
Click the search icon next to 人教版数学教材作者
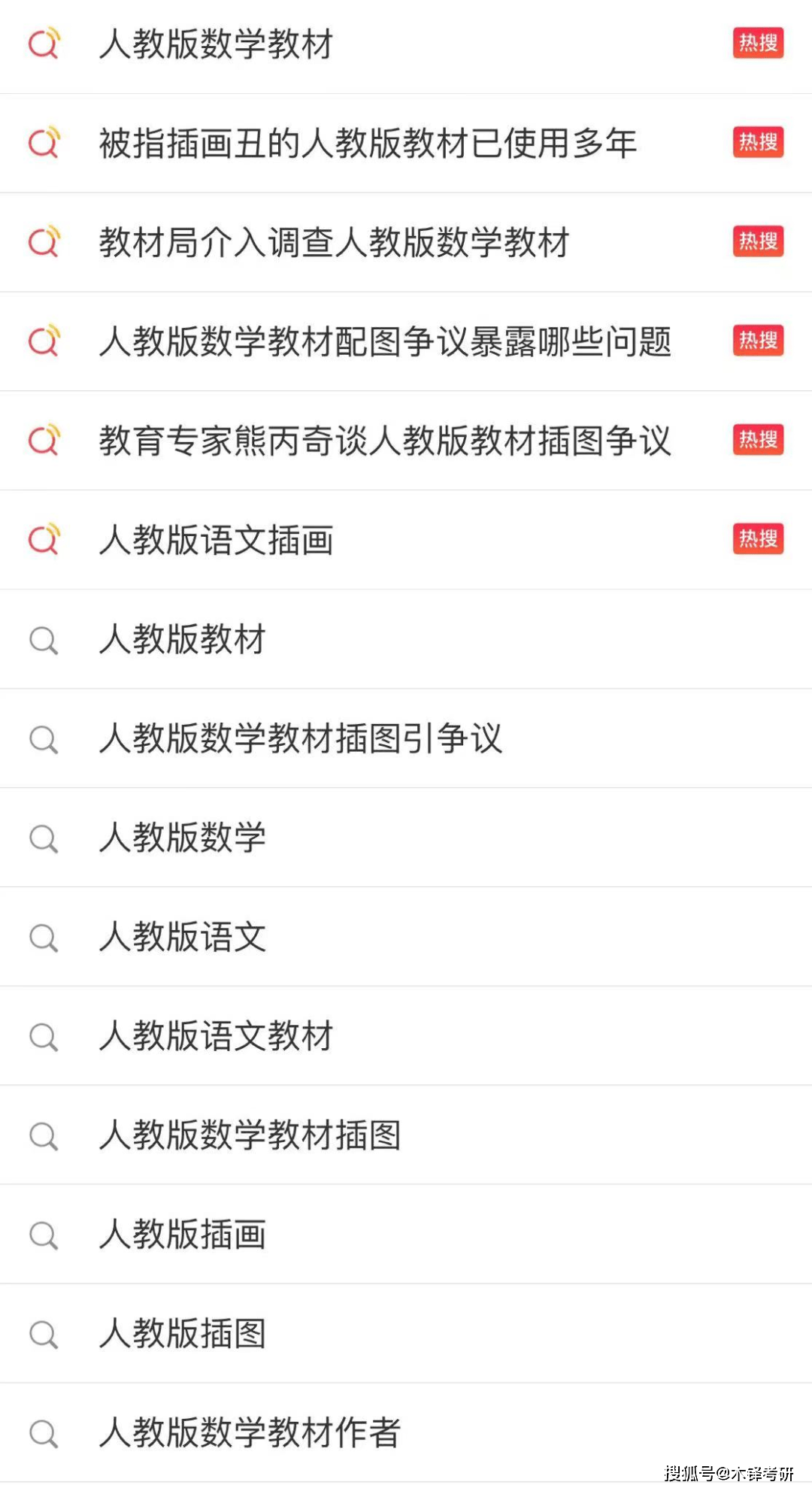coord(43,1433)
